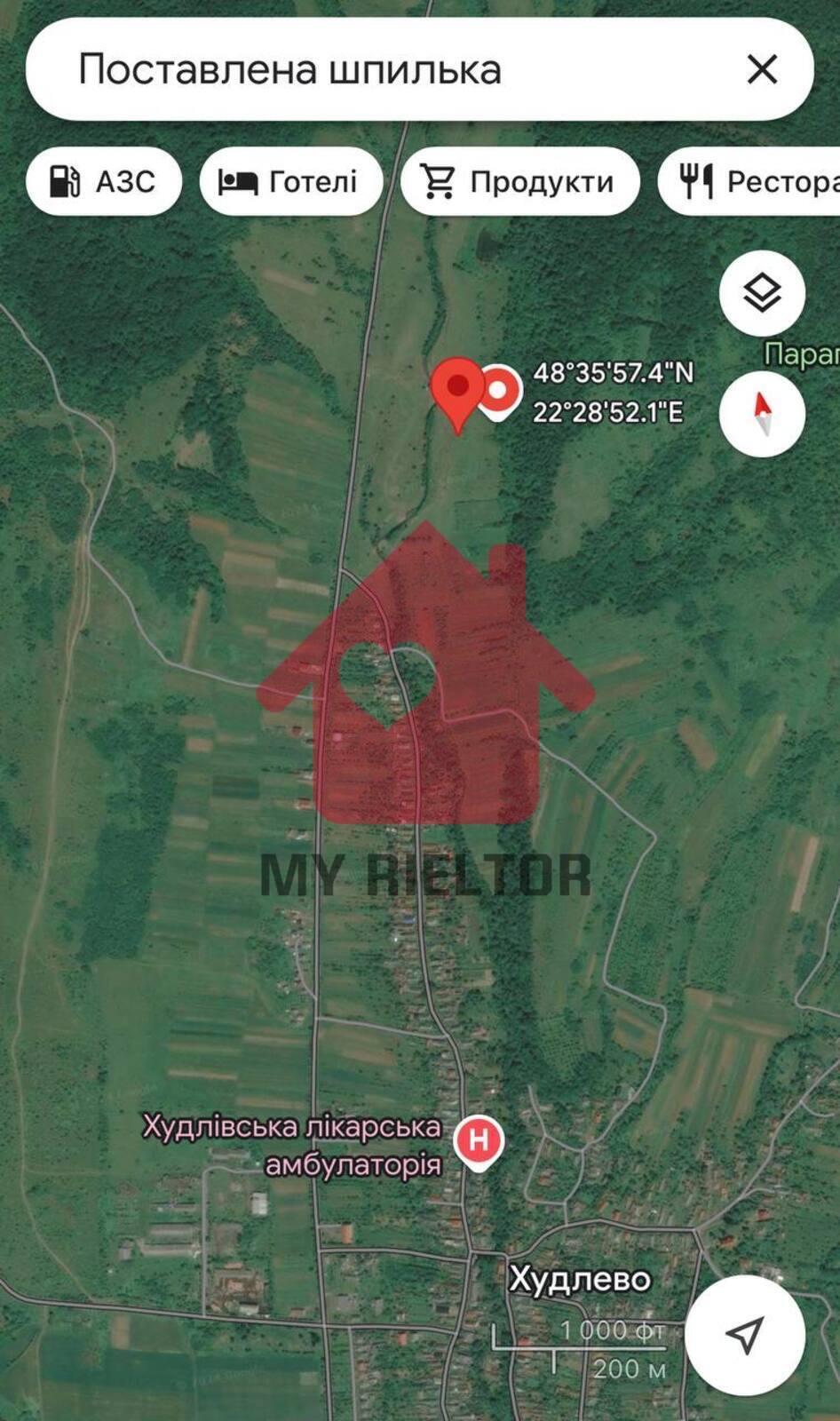Select the АЗС chip
The image size is (840, 1421).
pyautogui.click(x=104, y=182)
